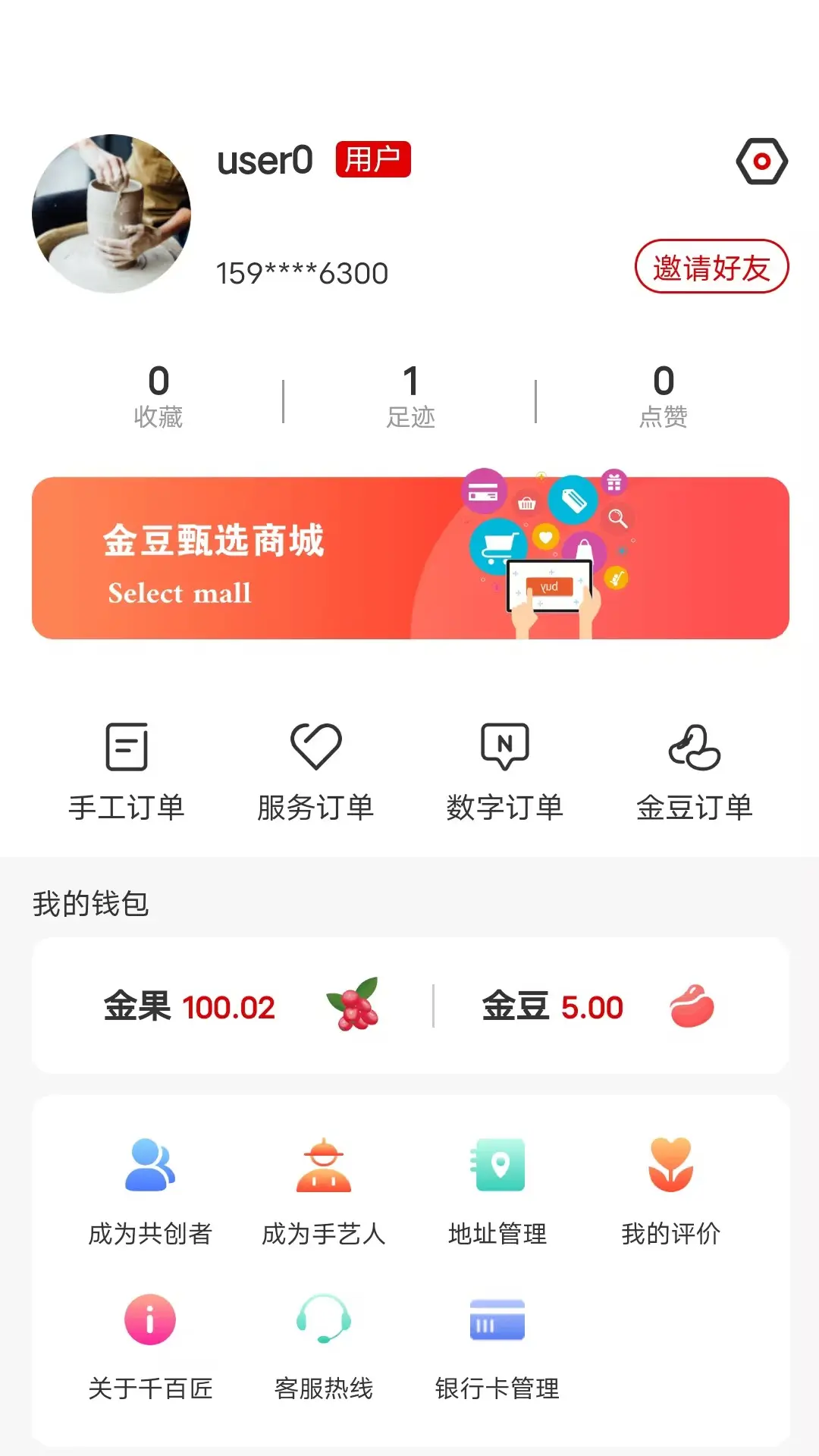Open 数字订单 digital orders

click(505, 771)
